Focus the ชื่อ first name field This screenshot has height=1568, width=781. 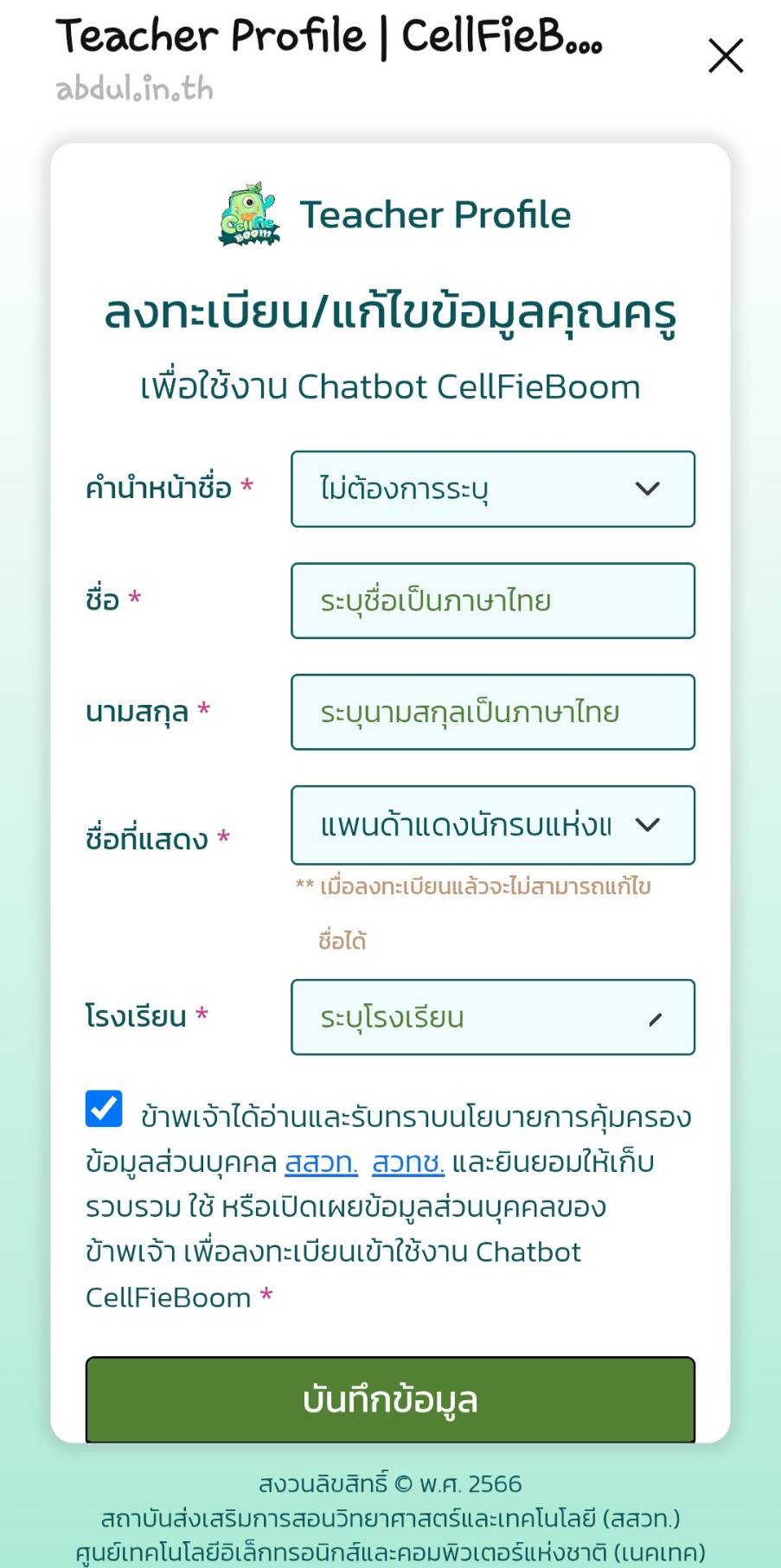click(493, 601)
